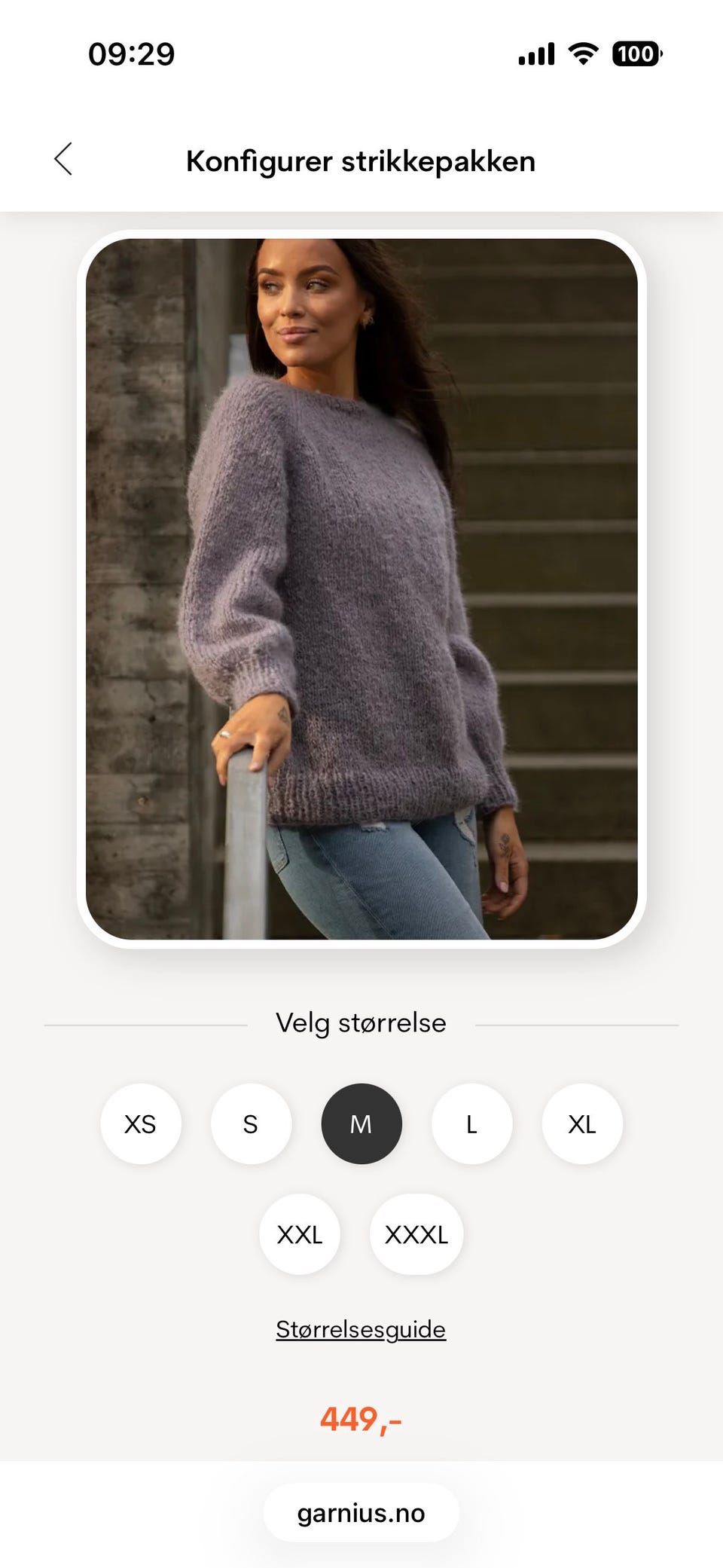The image size is (723, 1568).
Task: Open the sweater product photo
Action: [361, 588]
